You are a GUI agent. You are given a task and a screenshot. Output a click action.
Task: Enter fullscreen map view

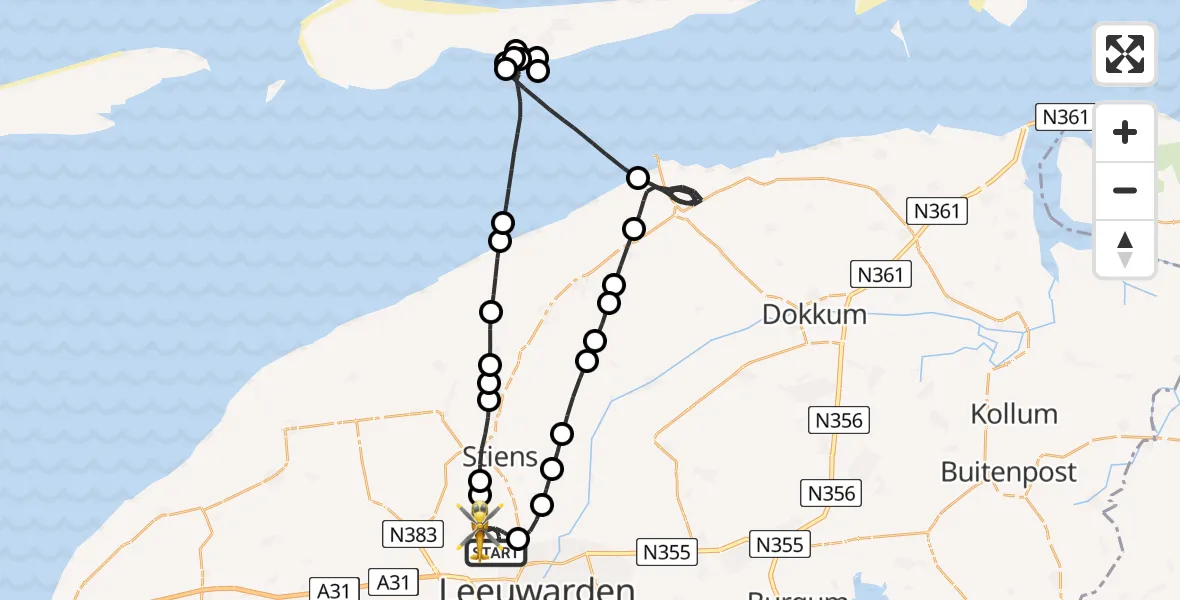click(x=1125, y=54)
